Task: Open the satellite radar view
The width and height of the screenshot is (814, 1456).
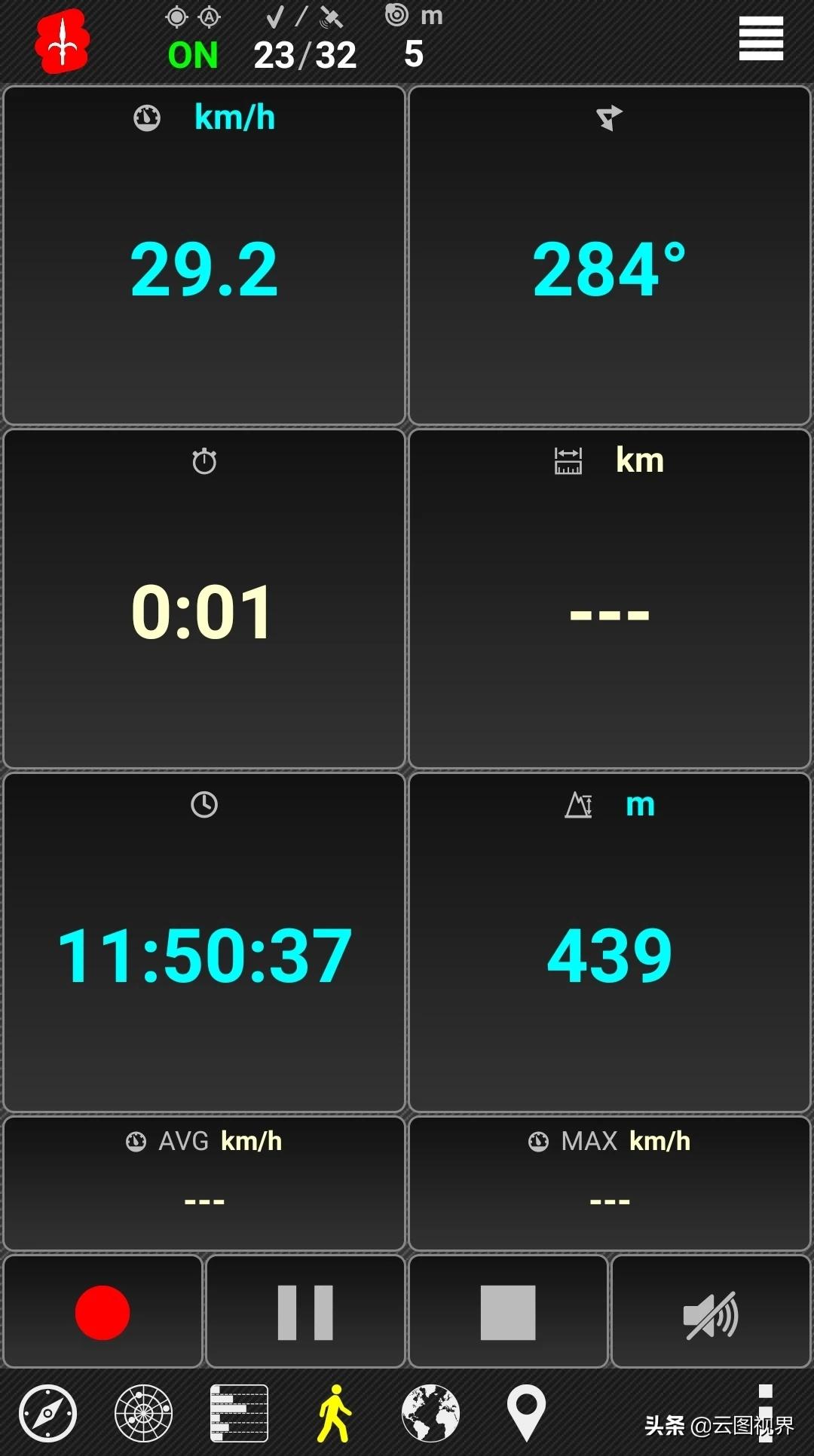Action: coord(143,1413)
